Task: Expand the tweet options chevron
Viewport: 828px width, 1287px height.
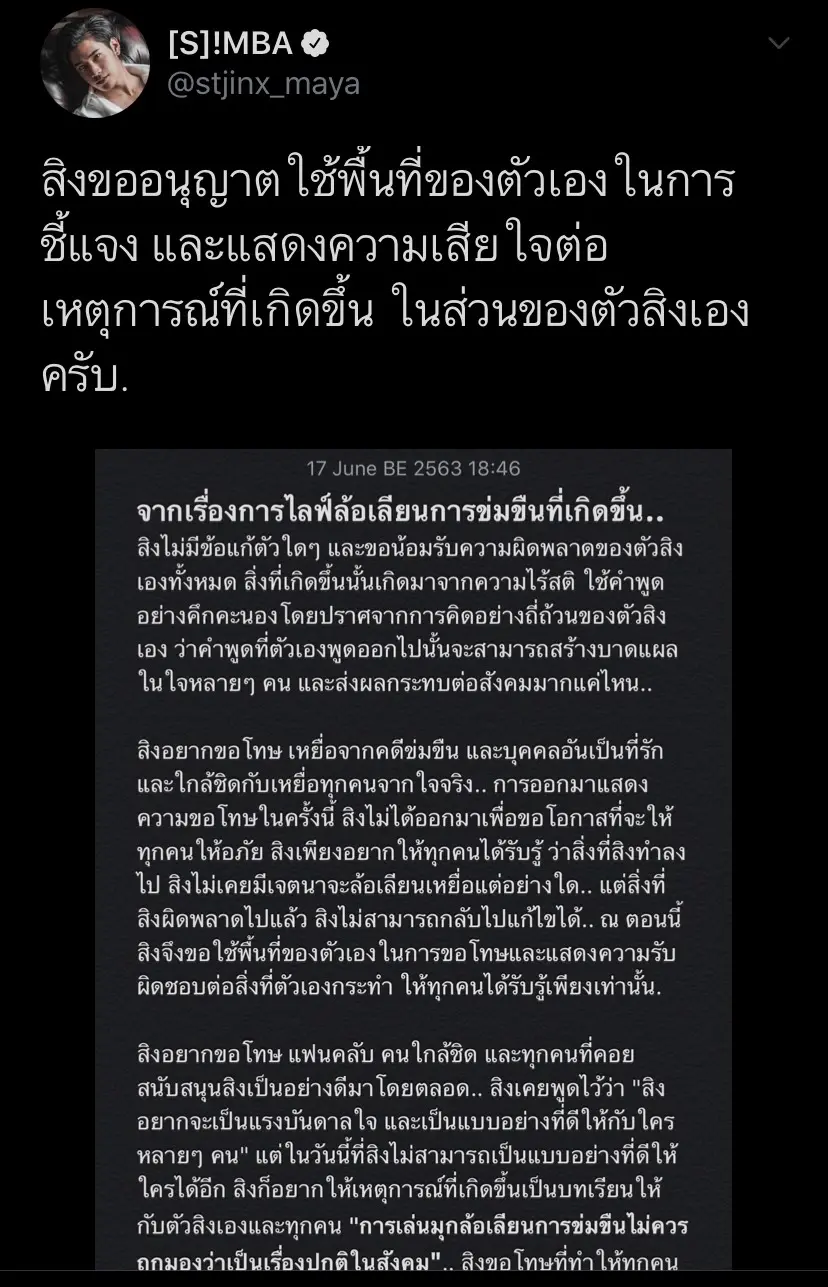Action: [x=778, y=44]
